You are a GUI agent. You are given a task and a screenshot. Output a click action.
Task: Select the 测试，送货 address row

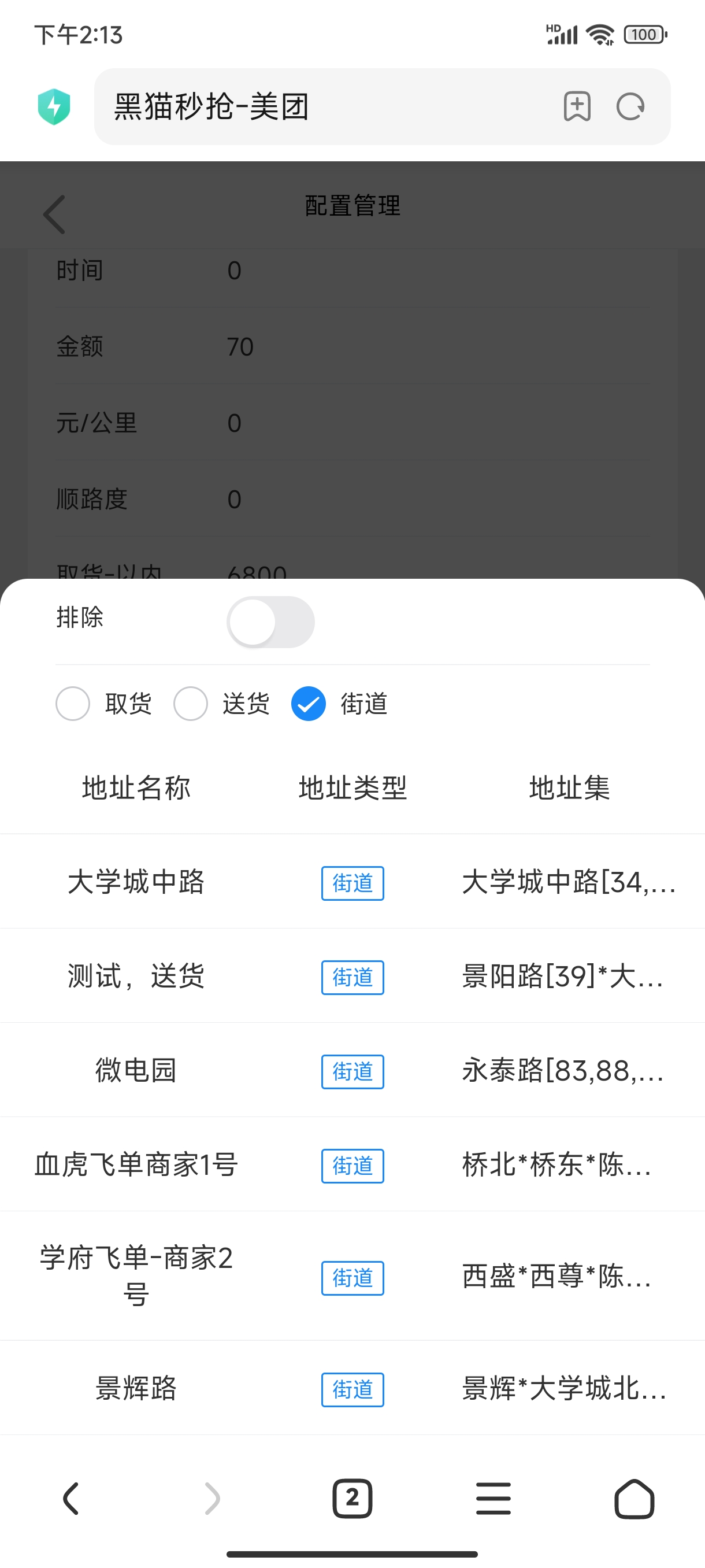coord(136,977)
